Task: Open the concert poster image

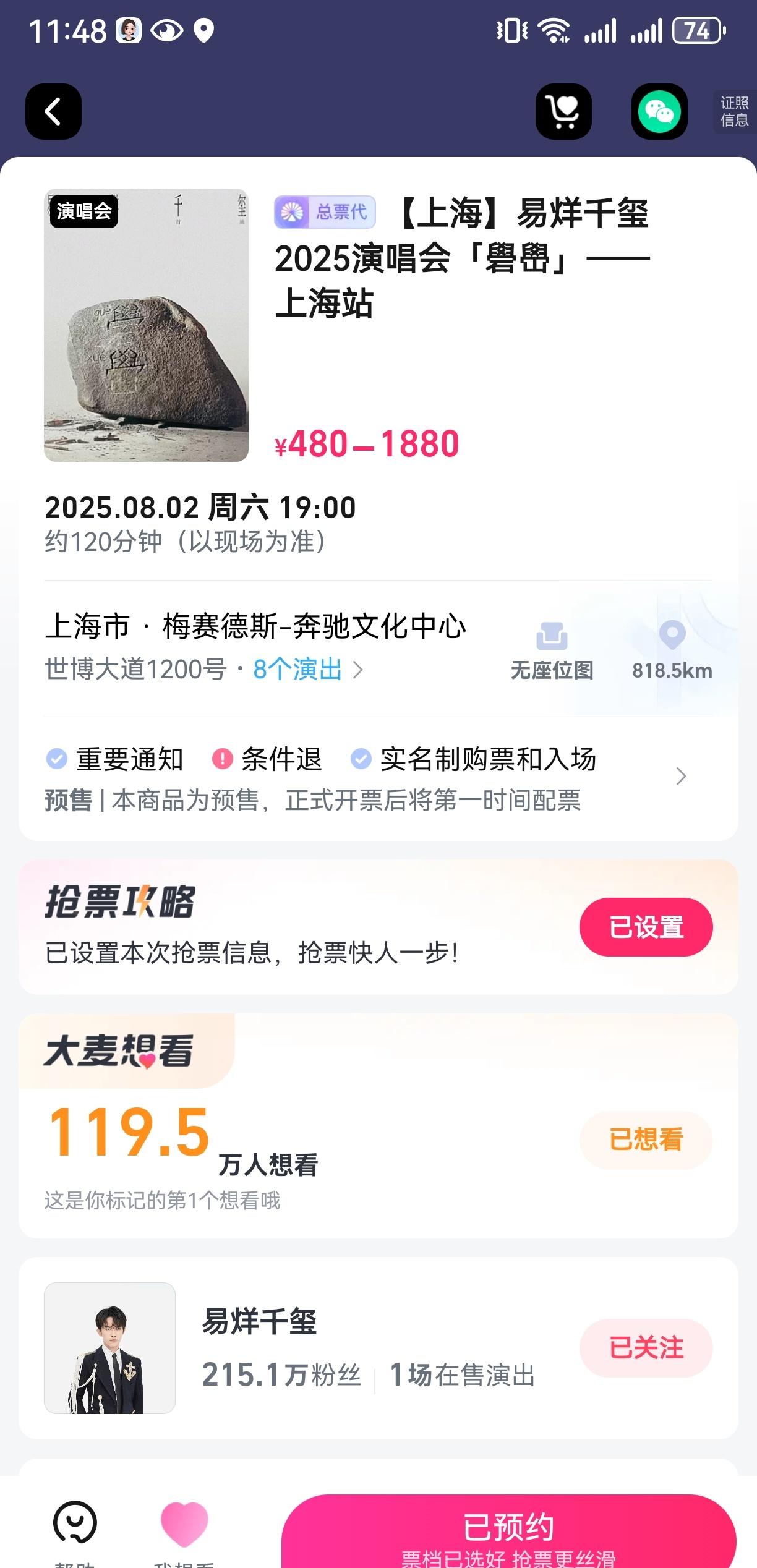Action: click(146, 325)
